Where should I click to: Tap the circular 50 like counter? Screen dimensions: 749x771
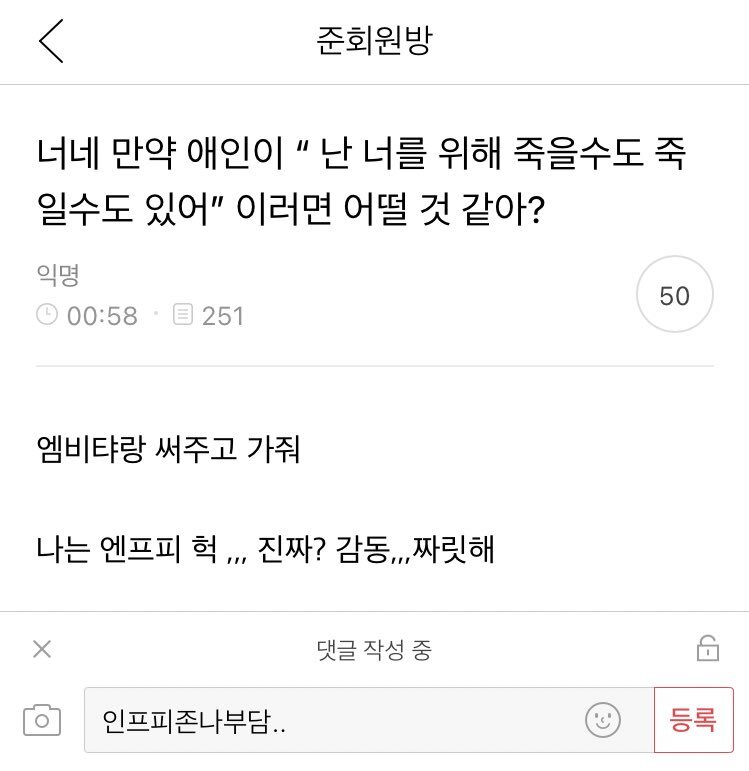[x=674, y=294]
